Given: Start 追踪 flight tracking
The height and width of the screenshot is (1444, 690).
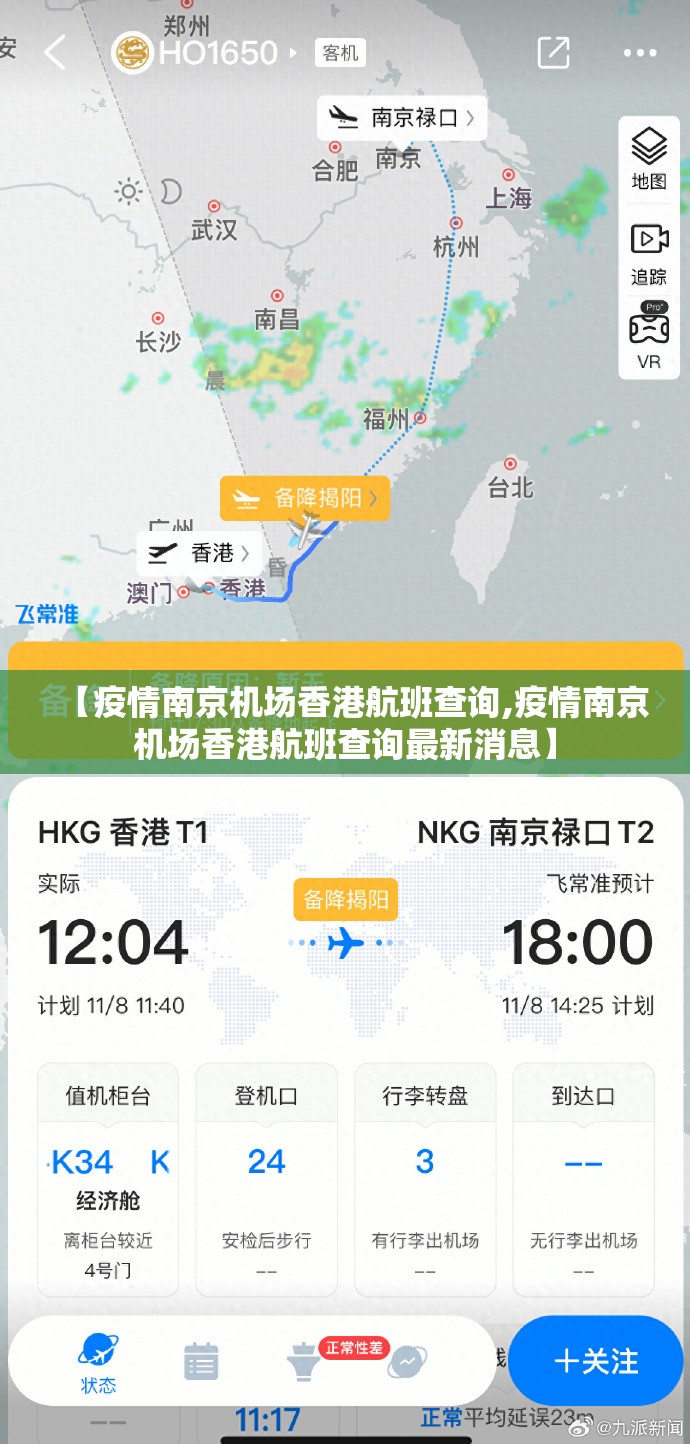Looking at the screenshot, I should pos(649,253).
